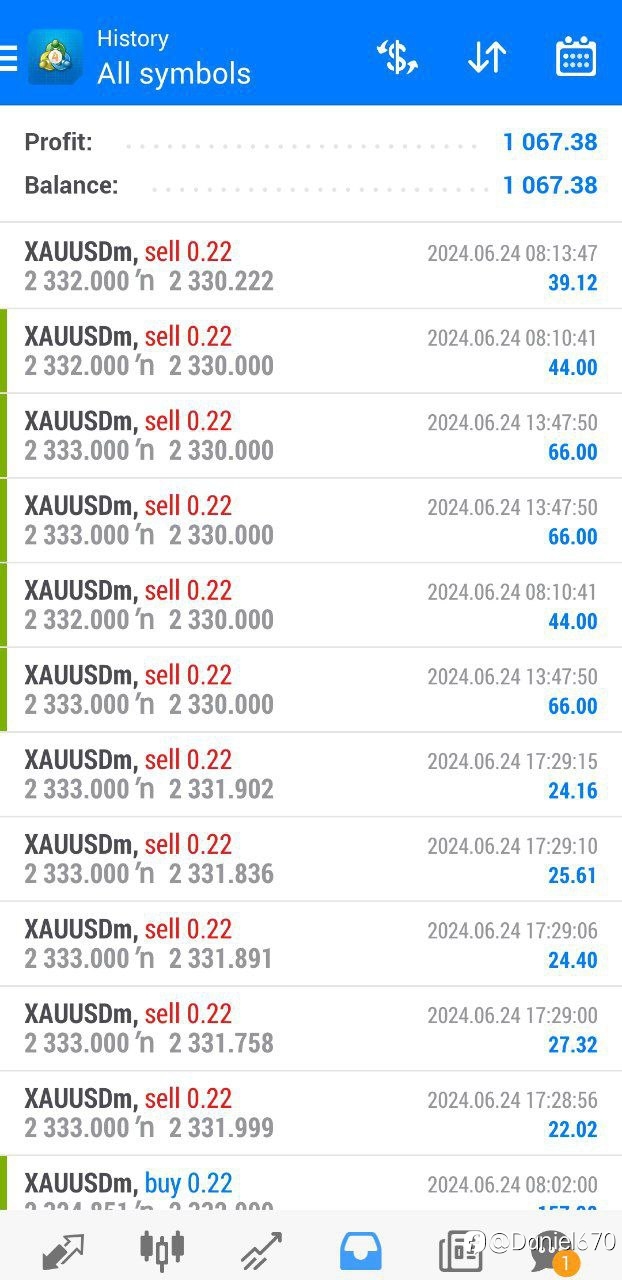Switch to the Trade tab
Screen dimensions: 622x1280
click(x=261, y=1249)
